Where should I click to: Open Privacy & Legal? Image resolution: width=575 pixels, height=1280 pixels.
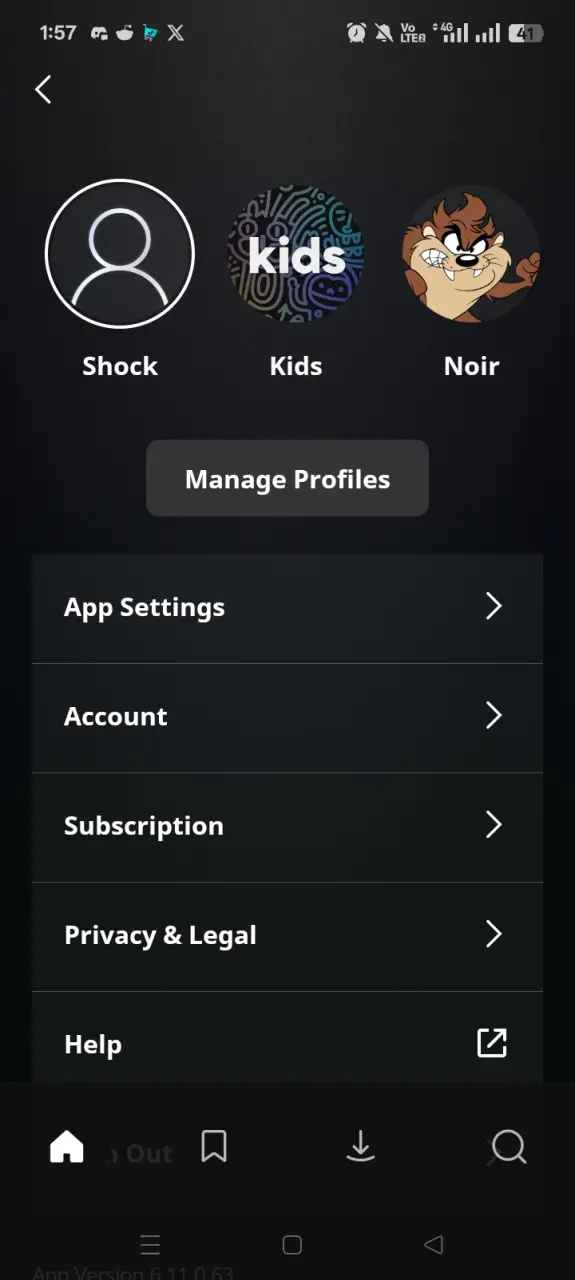[x=287, y=936]
